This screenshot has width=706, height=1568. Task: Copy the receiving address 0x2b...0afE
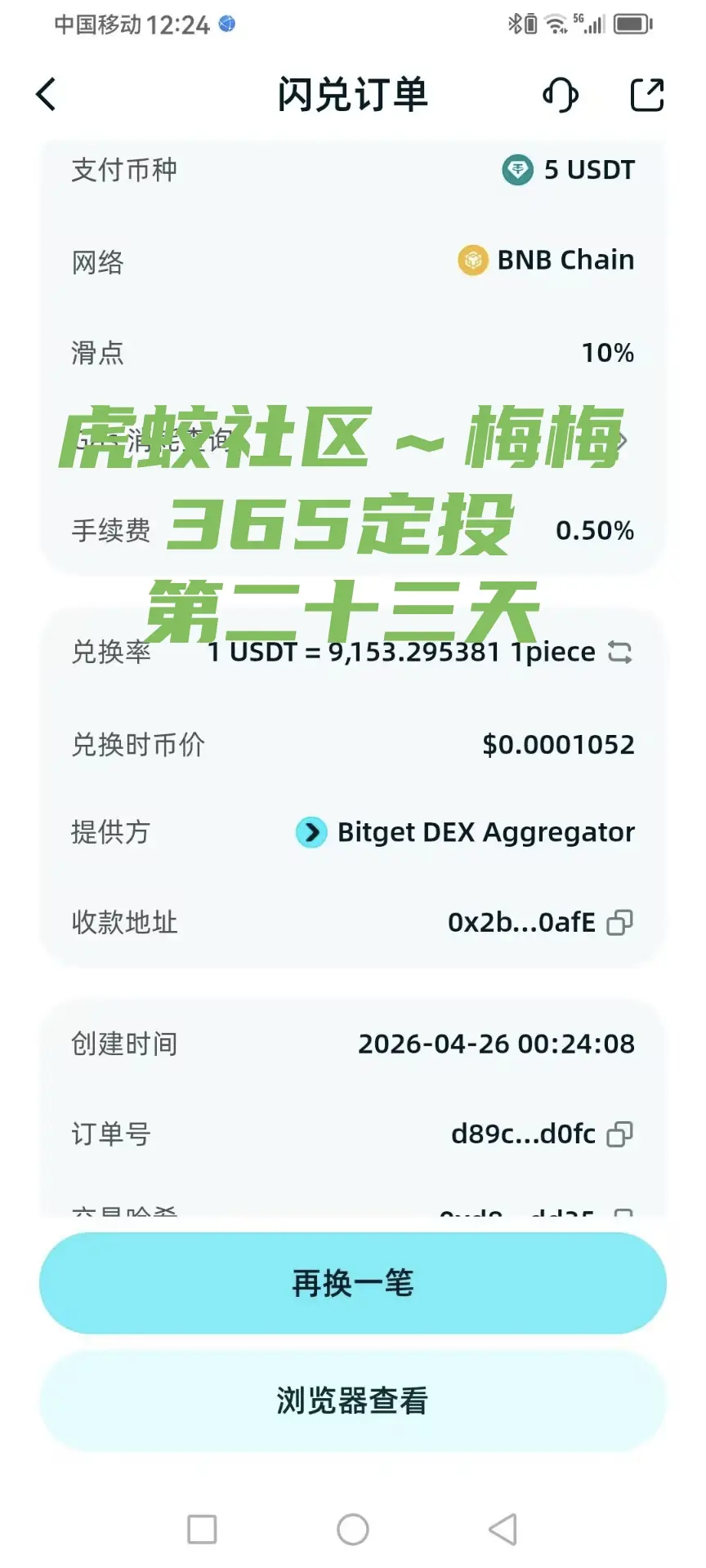(x=620, y=923)
